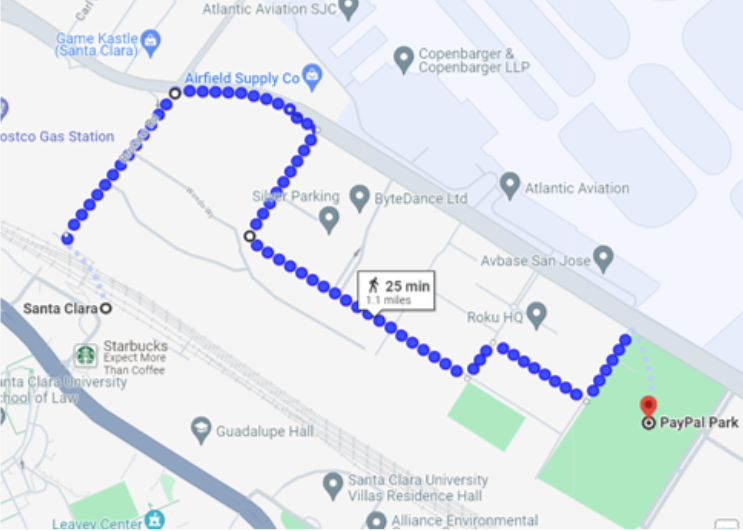The image size is (743, 531).
Task: Select the ByteDance Ltd place marker
Action: [x=360, y=198]
